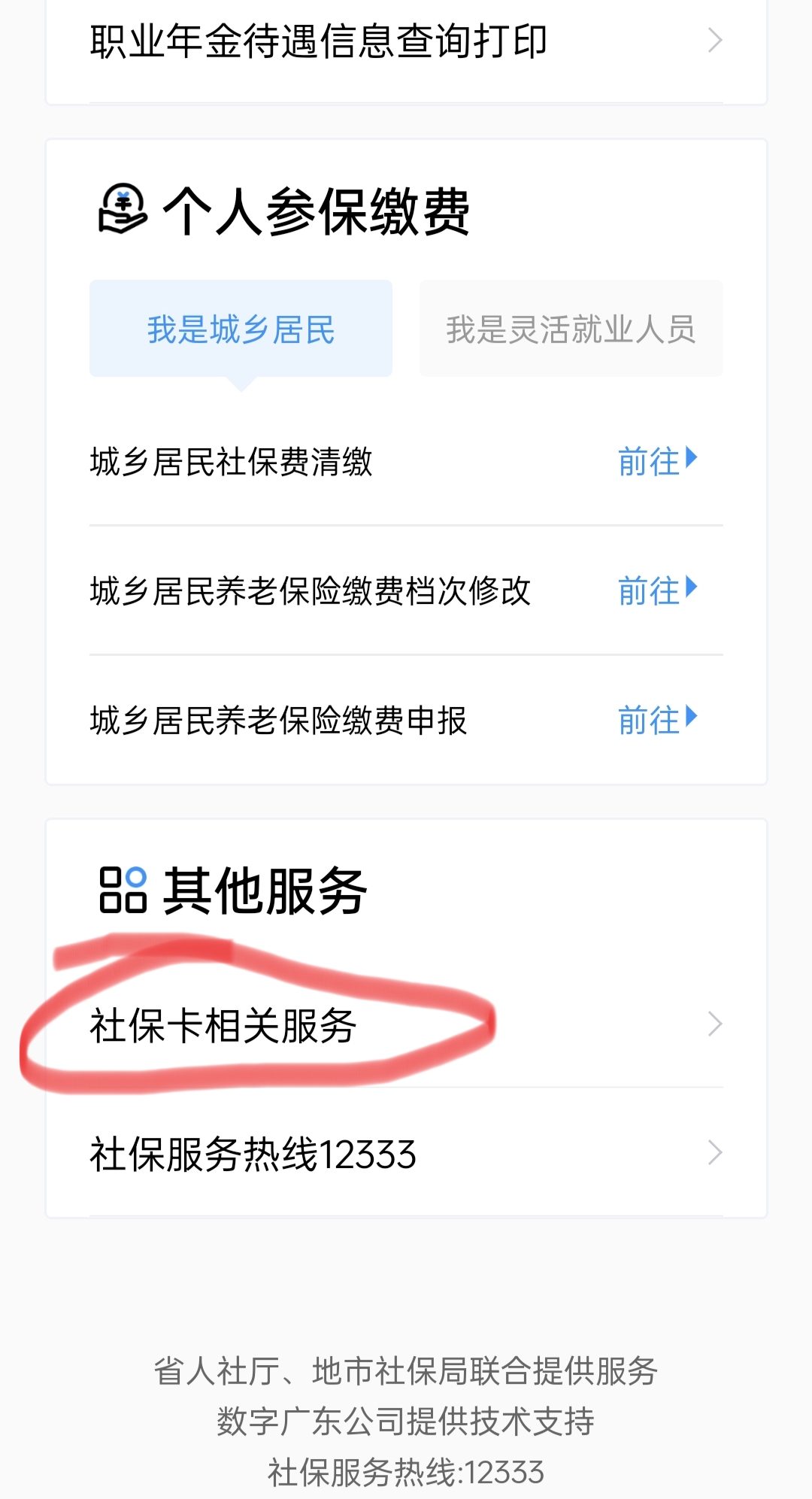Click the blue circle in the 其他服务 icon

(135, 878)
